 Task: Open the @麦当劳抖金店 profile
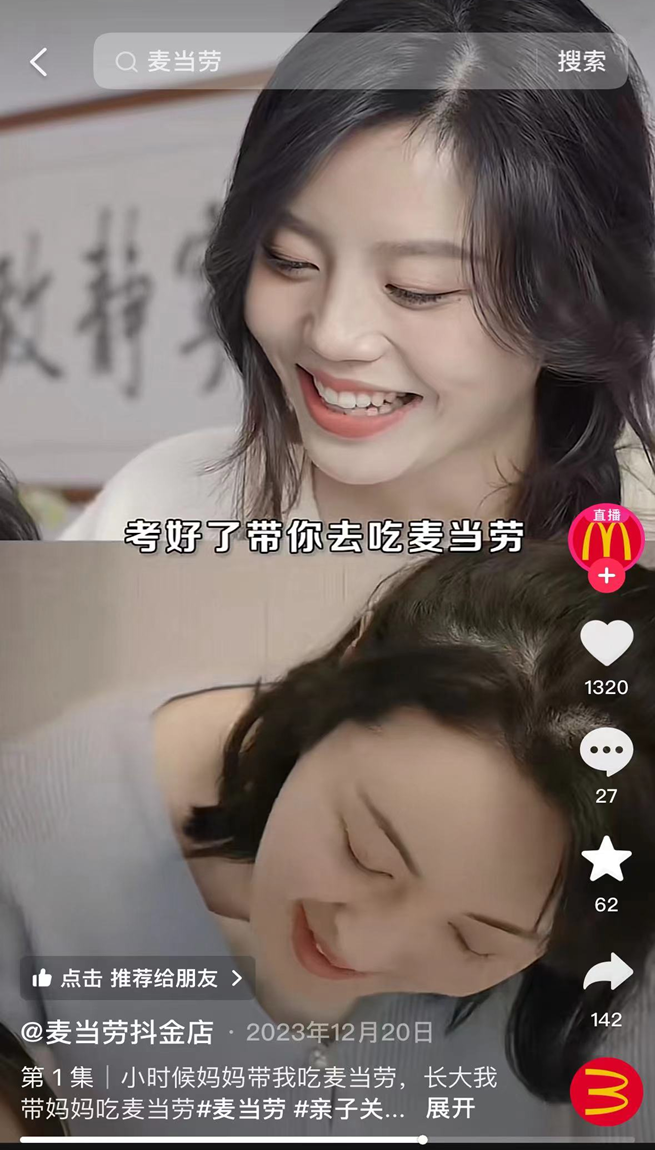(117, 1033)
